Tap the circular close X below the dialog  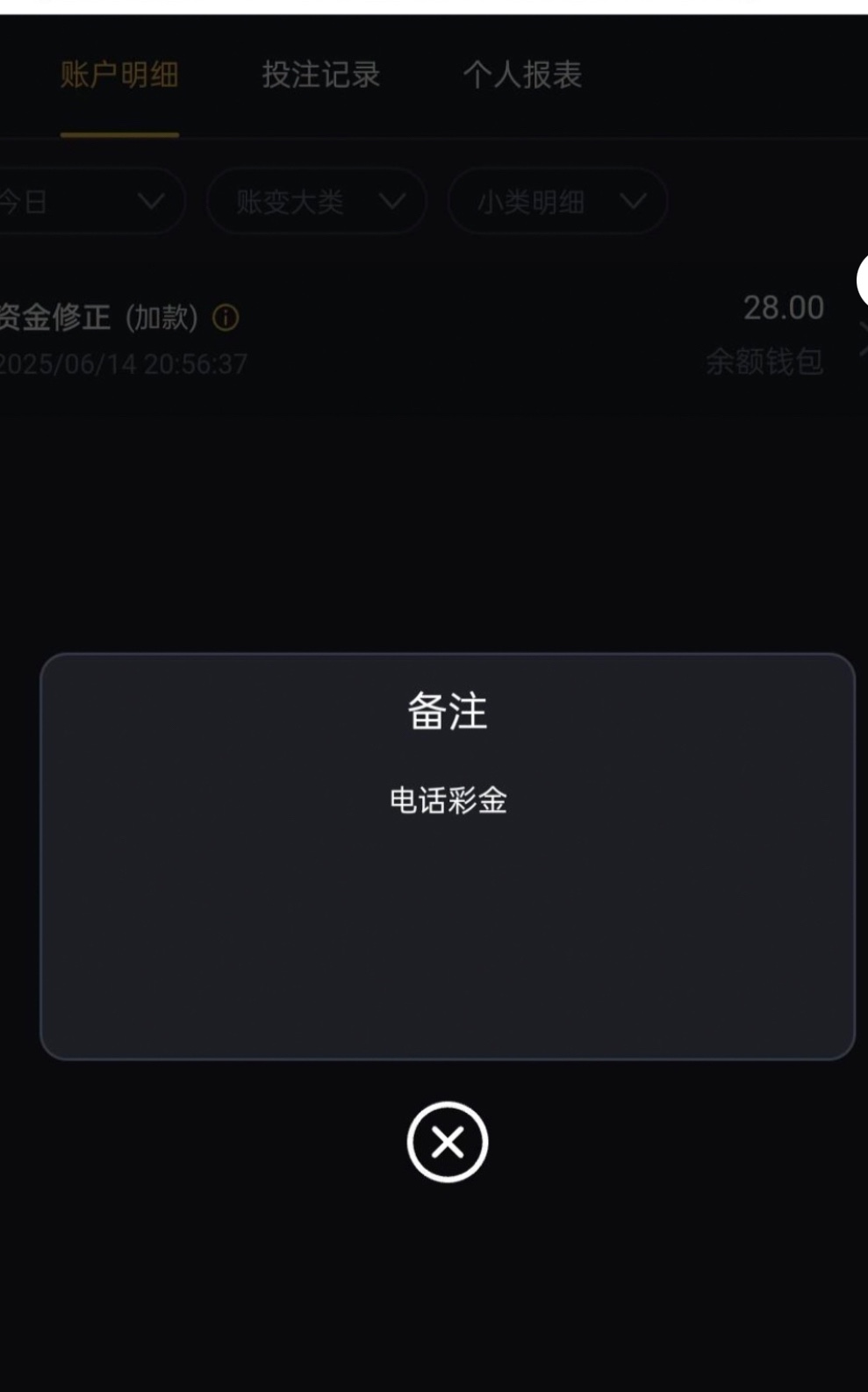click(x=447, y=1141)
